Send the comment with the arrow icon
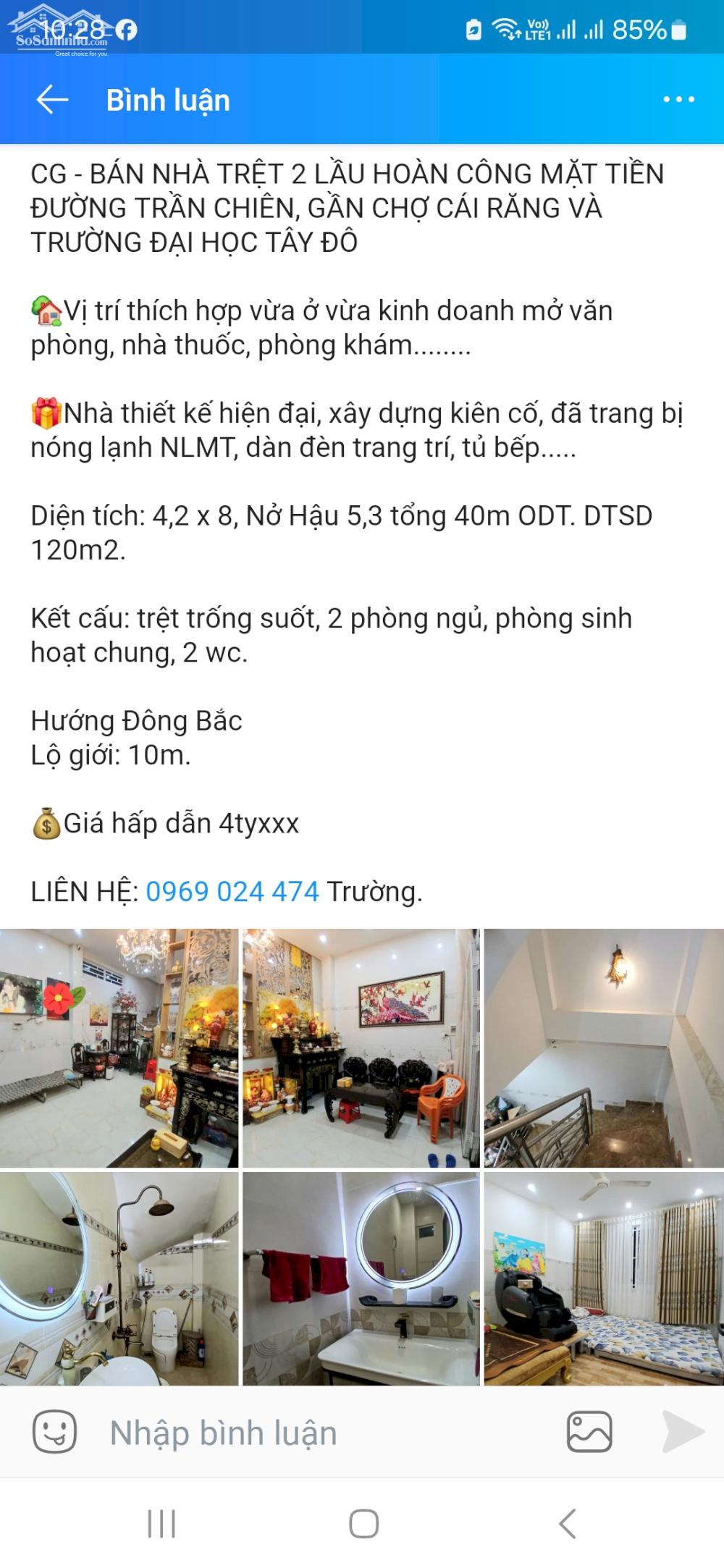 [x=683, y=1432]
